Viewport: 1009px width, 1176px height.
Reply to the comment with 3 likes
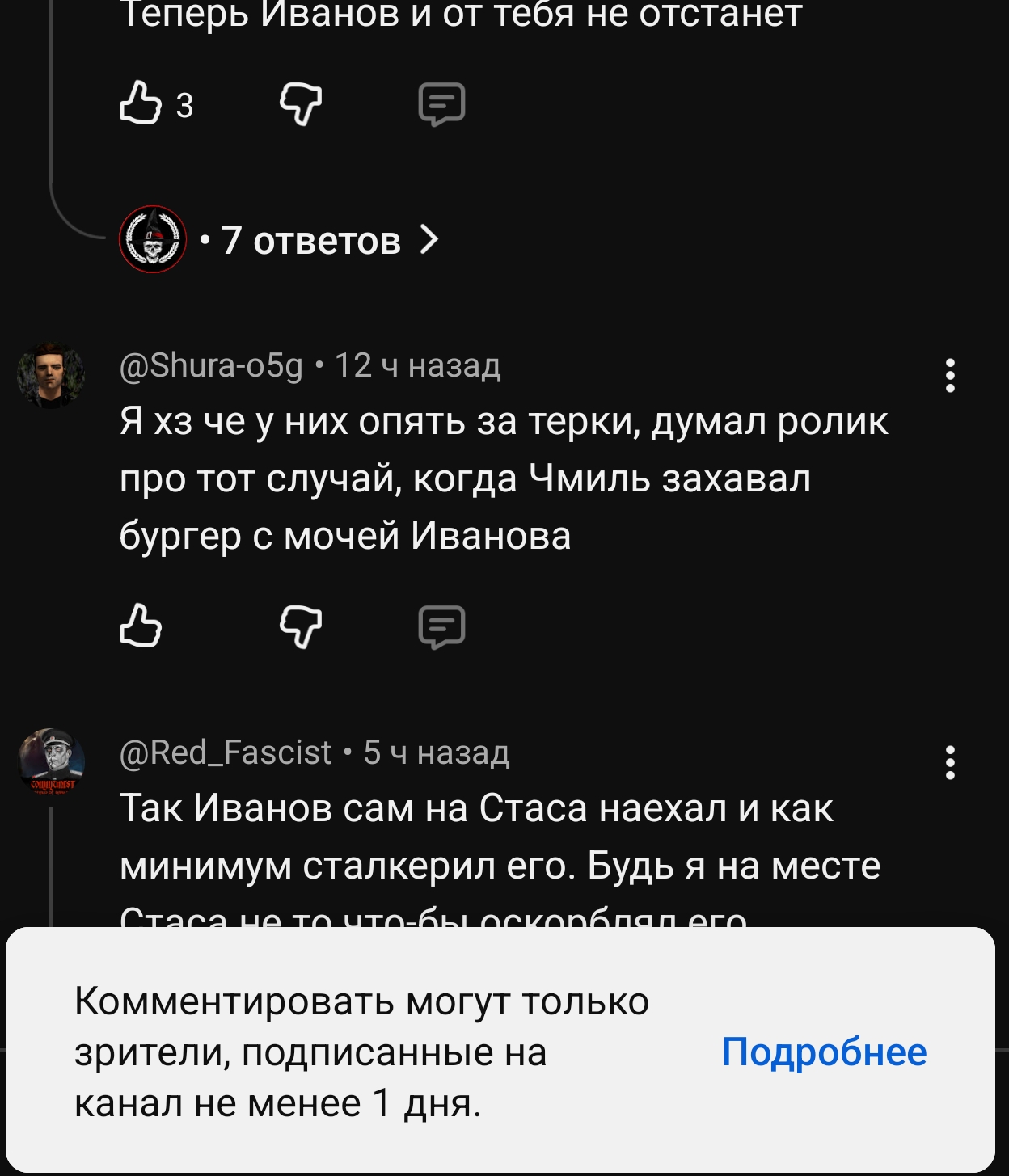[x=441, y=104]
